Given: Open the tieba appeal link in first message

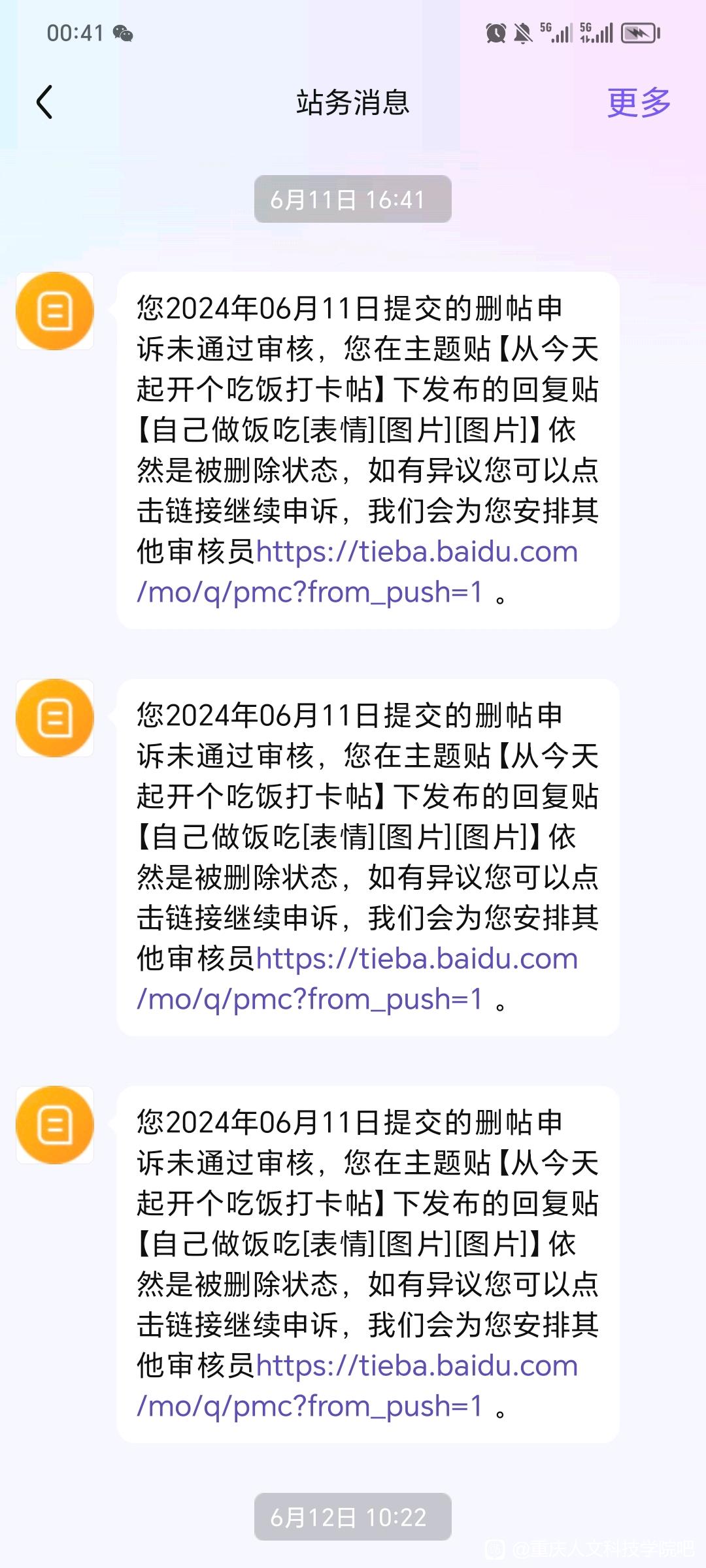Looking at the screenshot, I should pyautogui.click(x=357, y=572).
